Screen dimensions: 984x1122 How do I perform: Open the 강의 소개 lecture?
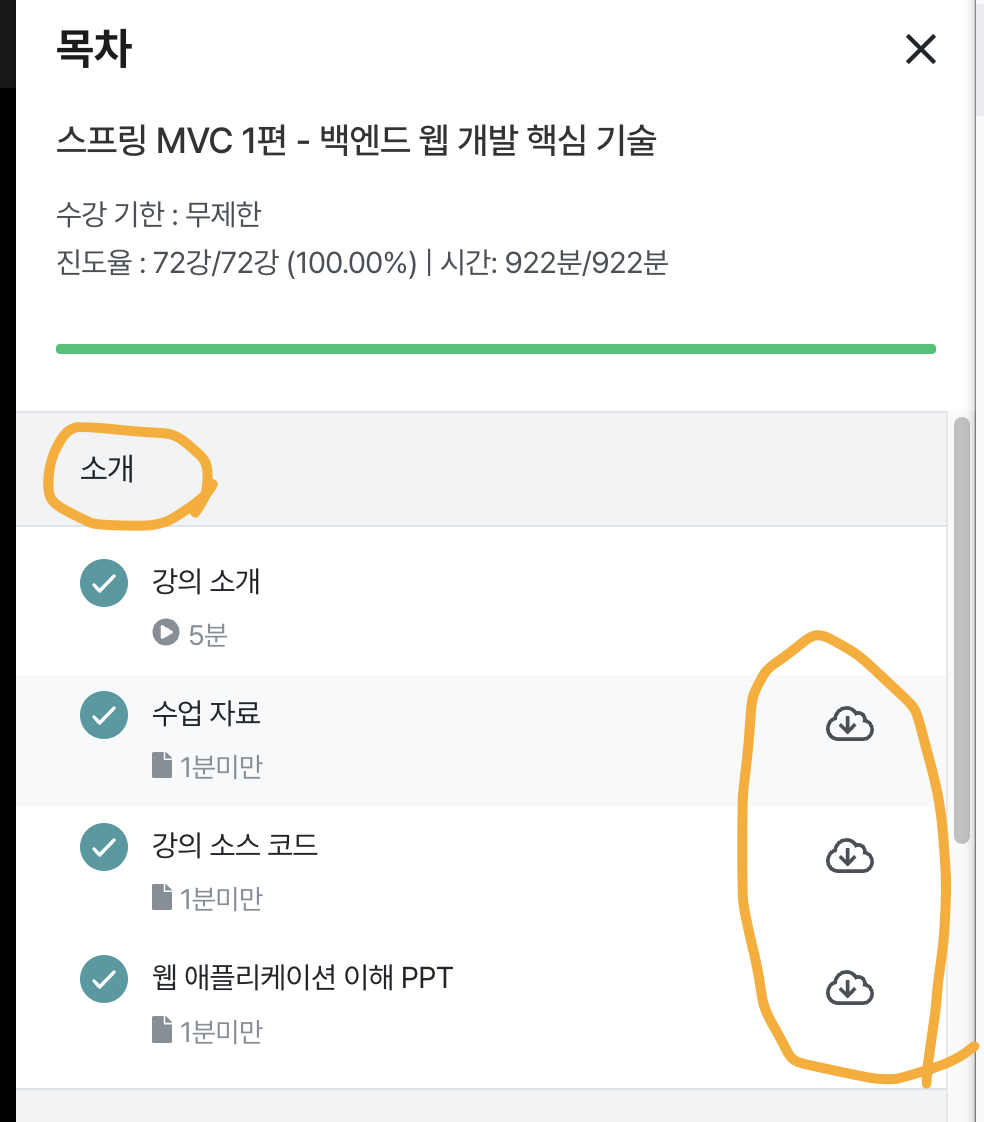coord(207,582)
